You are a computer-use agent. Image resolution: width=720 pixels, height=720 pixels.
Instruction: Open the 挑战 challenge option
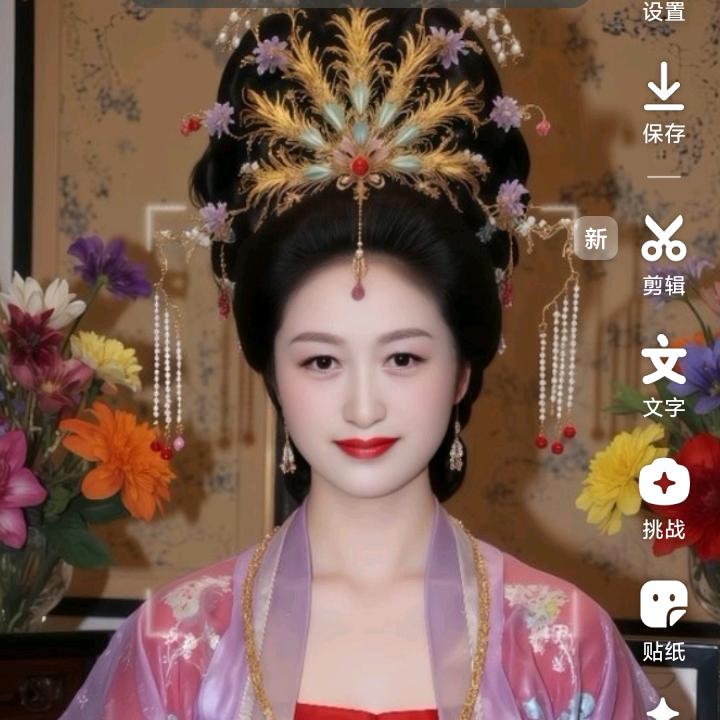[x=664, y=498]
